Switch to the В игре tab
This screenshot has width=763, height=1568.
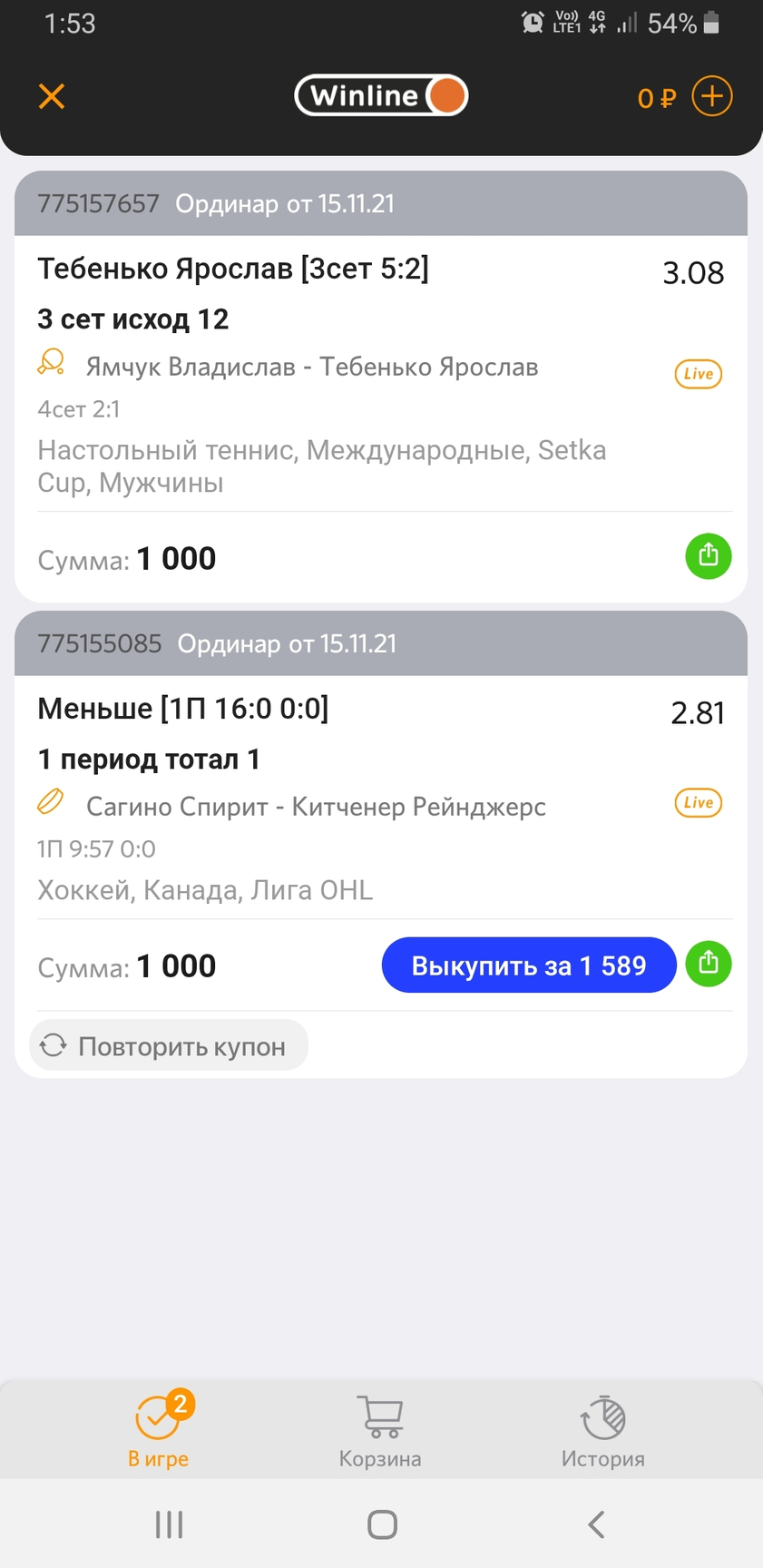coord(158,1428)
